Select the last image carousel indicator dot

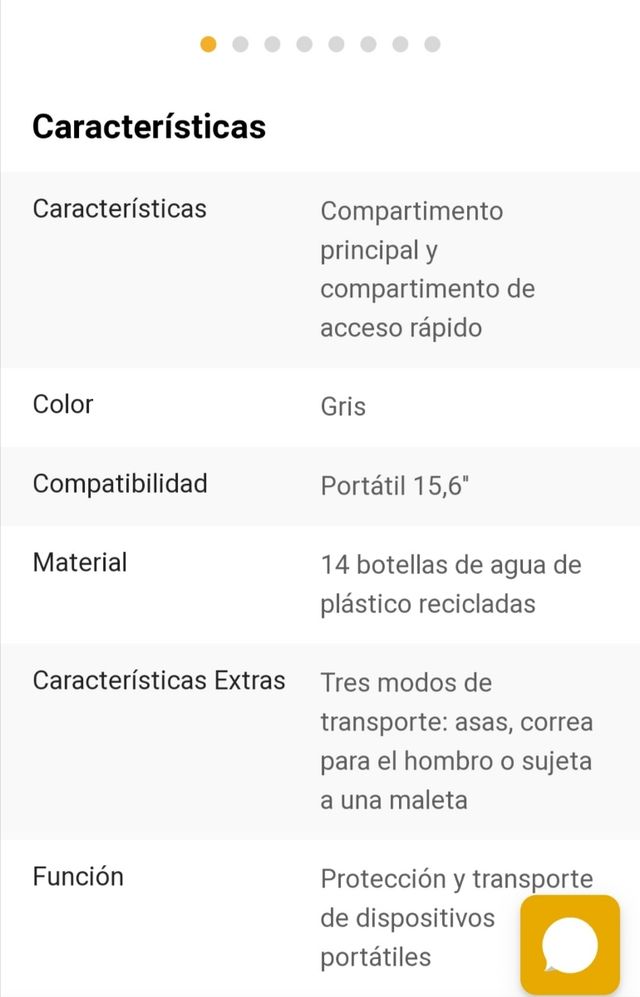pos(432,44)
